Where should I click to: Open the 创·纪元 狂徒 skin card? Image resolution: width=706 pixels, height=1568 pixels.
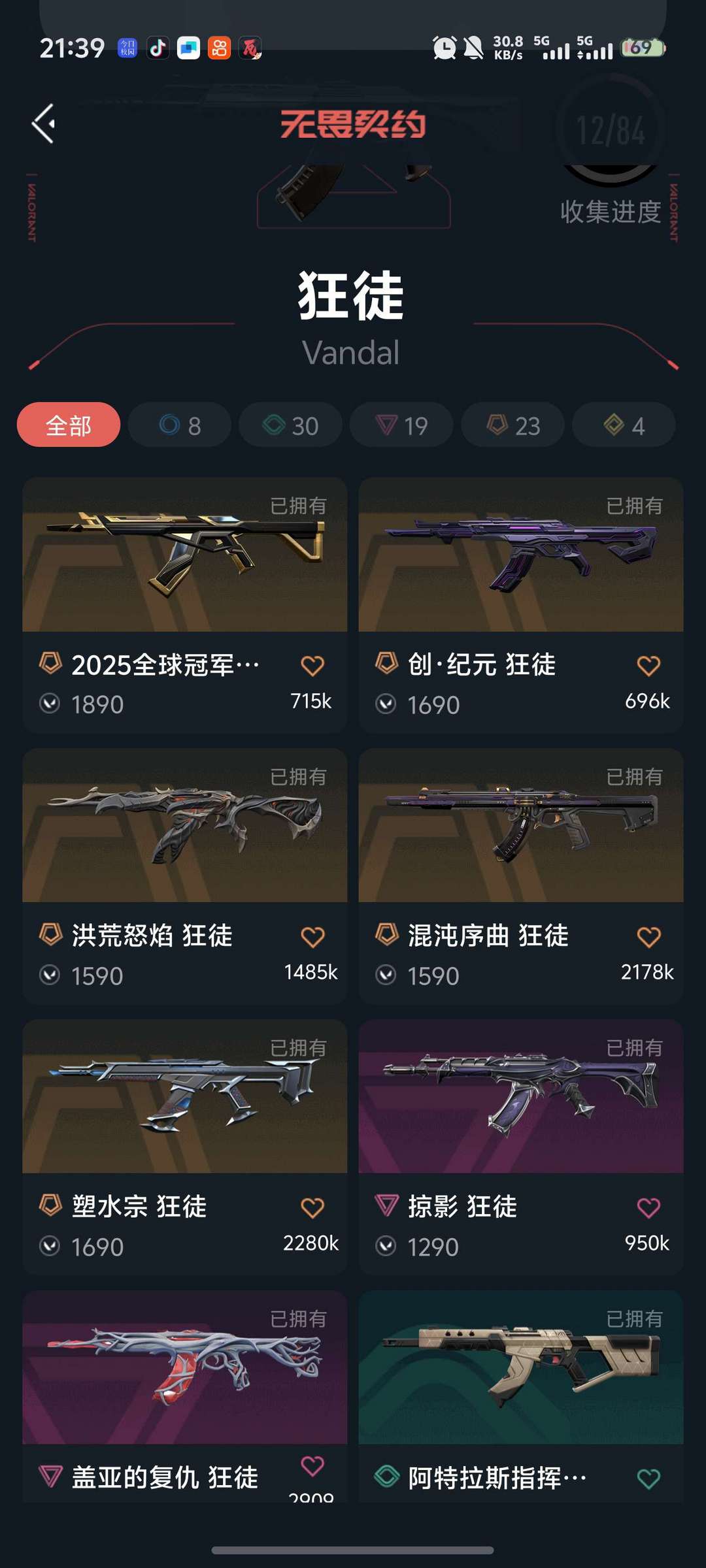520,555
